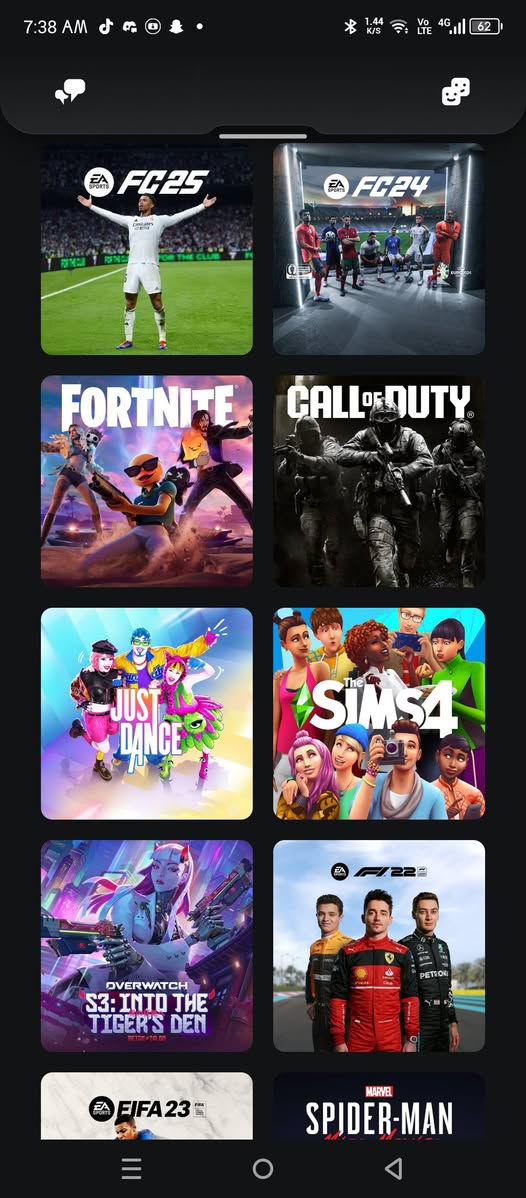Open the chat bubbles icon
Image resolution: width=526 pixels, height=1198 pixels.
coord(70,92)
